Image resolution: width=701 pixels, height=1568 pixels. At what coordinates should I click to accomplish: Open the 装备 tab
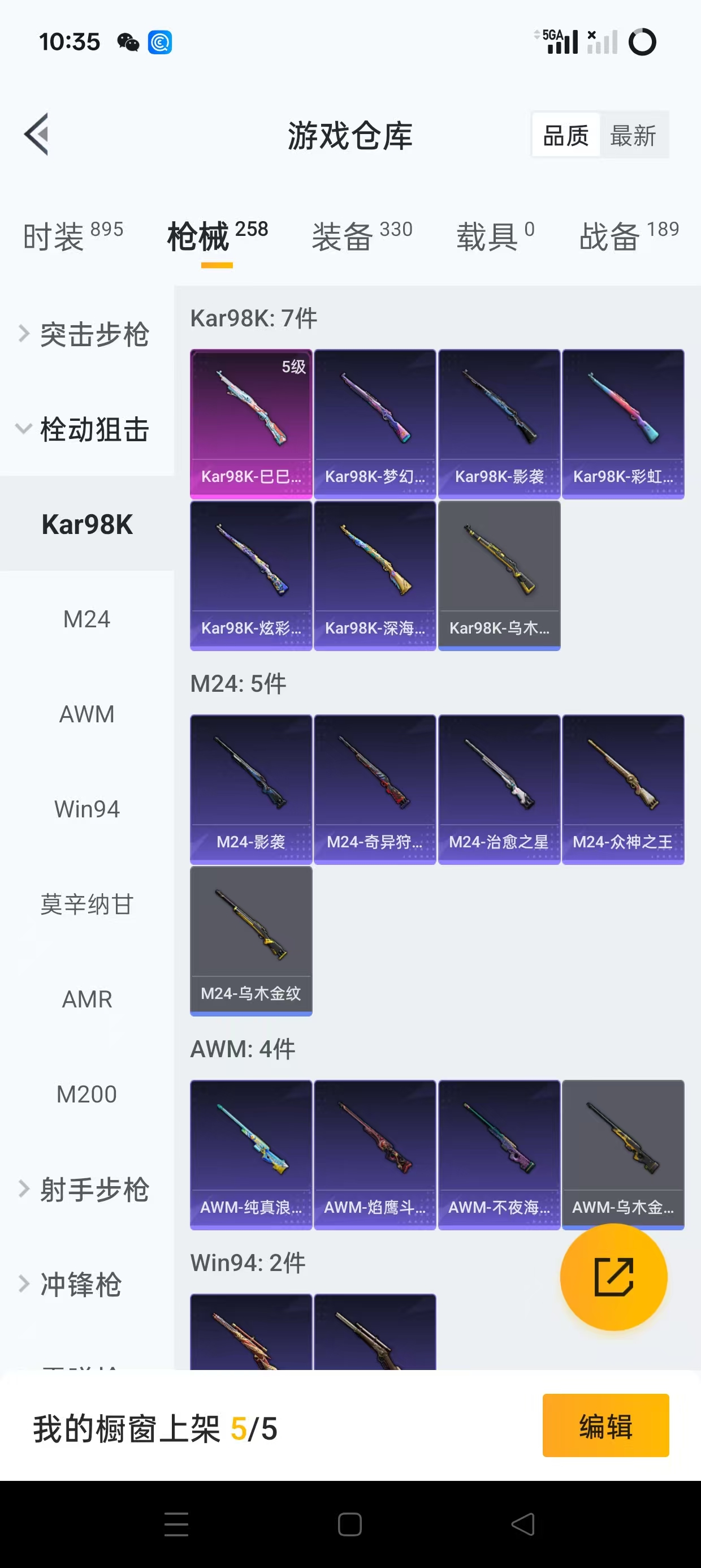361,235
